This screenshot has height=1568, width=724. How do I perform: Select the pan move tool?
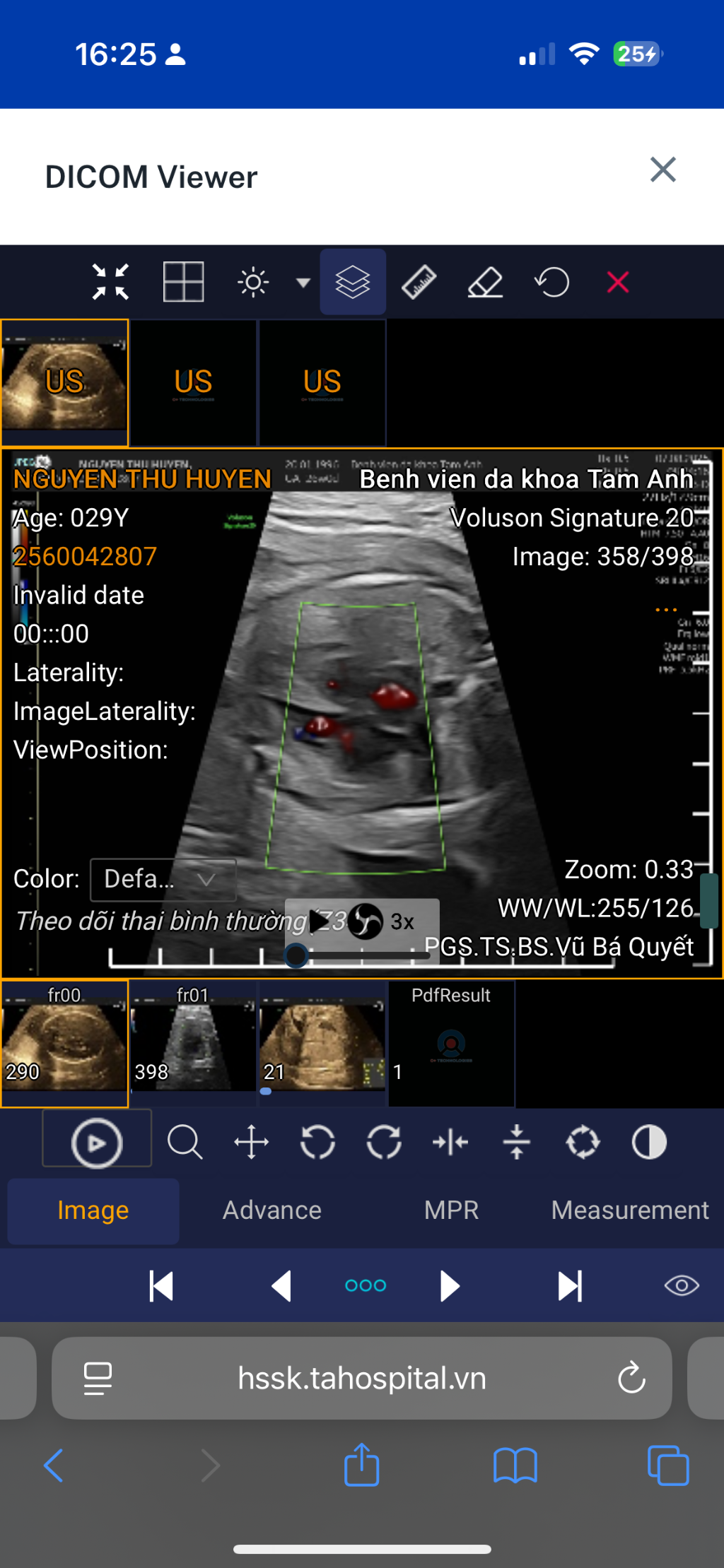pos(252,1142)
